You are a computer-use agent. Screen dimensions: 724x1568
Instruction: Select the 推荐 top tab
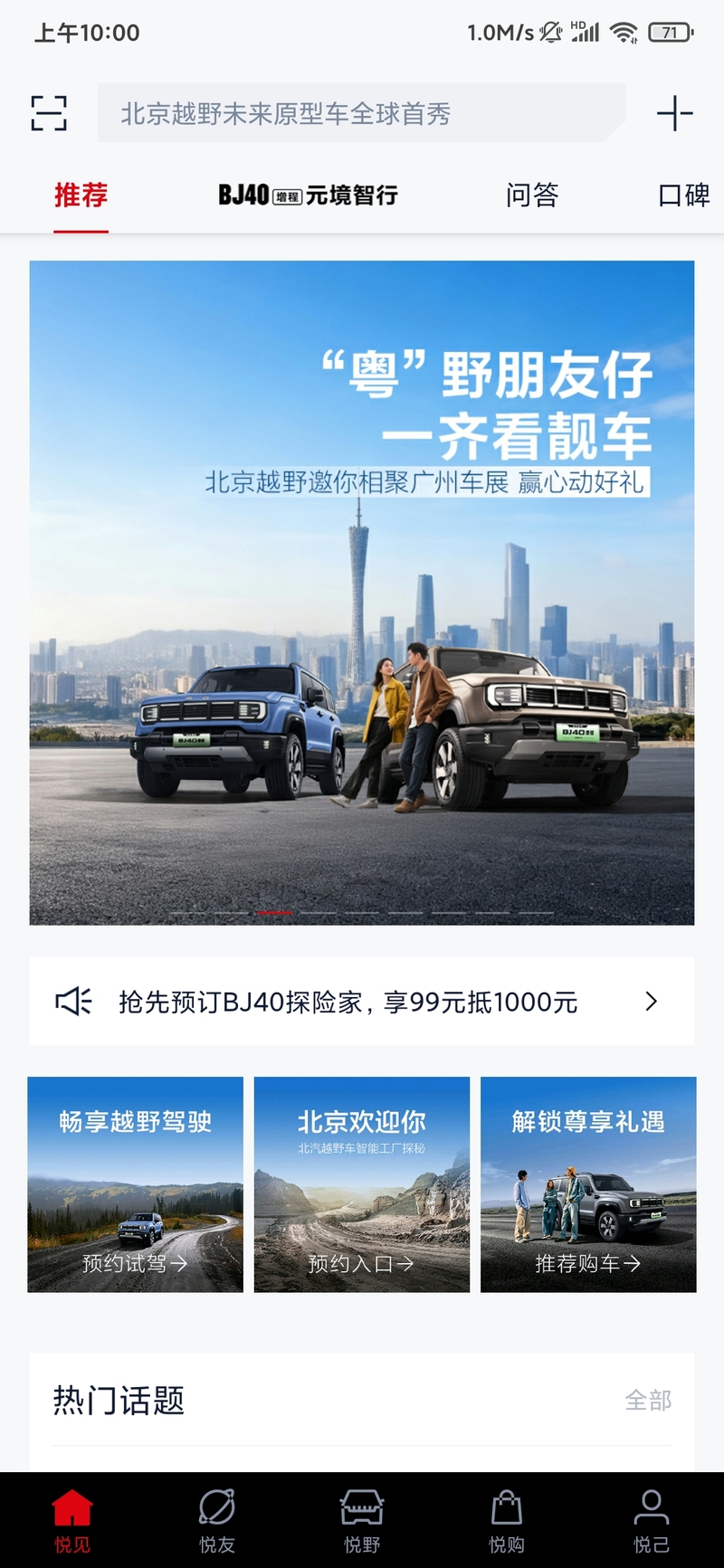point(81,195)
